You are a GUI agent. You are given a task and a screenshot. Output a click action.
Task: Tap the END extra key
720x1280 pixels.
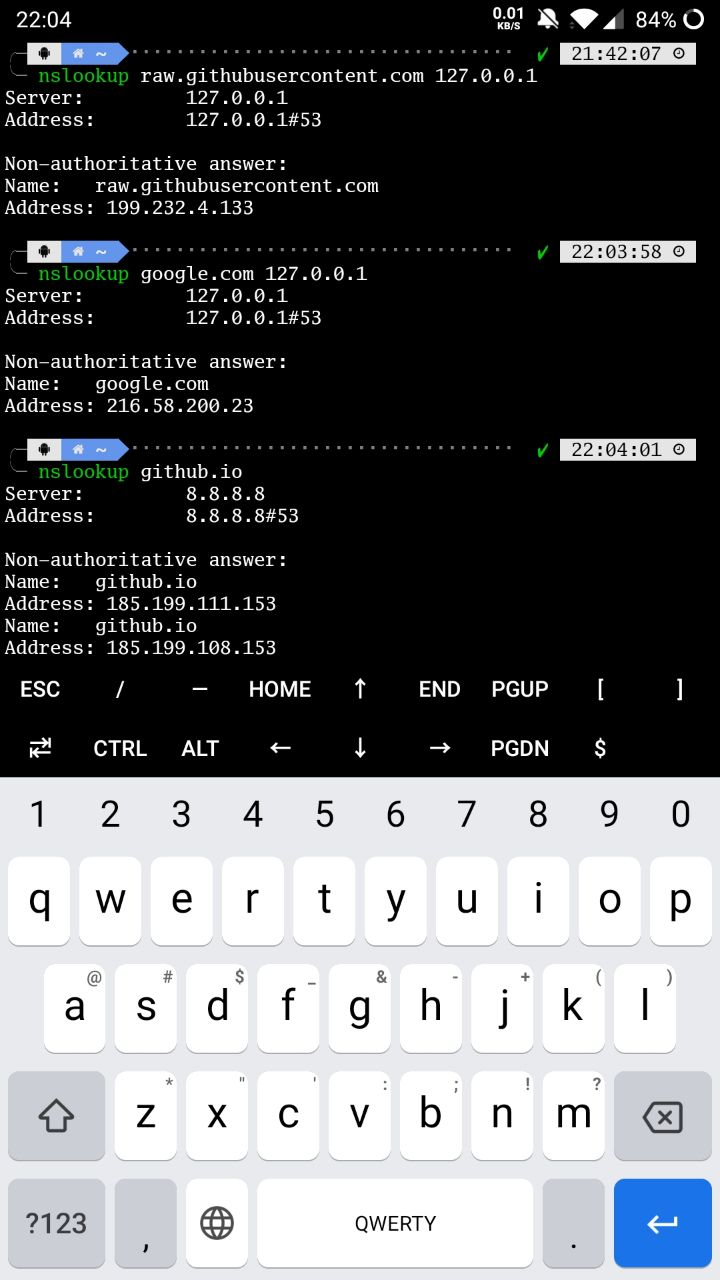click(440, 689)
